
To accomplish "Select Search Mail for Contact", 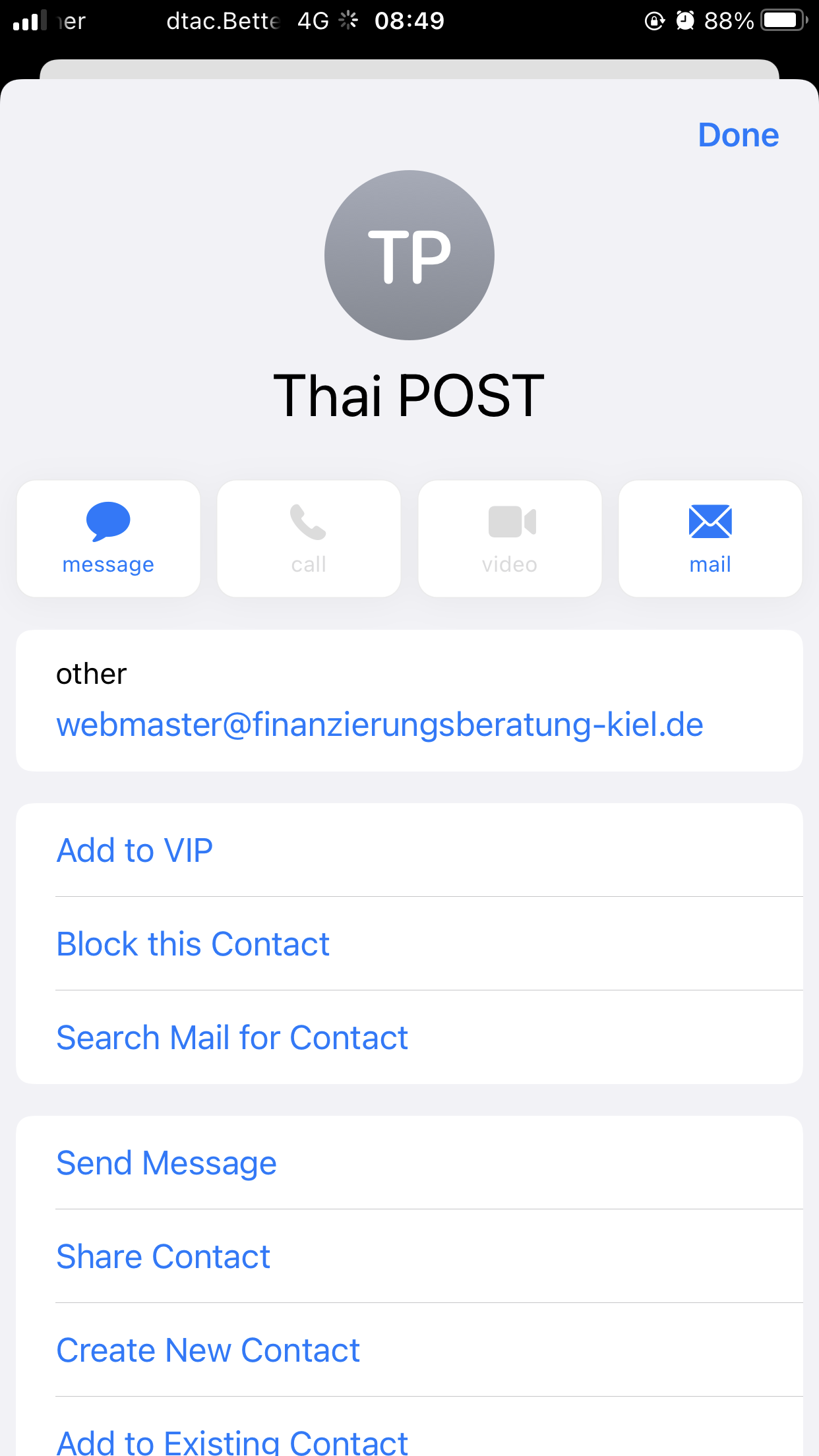I will pos(409,1037).
